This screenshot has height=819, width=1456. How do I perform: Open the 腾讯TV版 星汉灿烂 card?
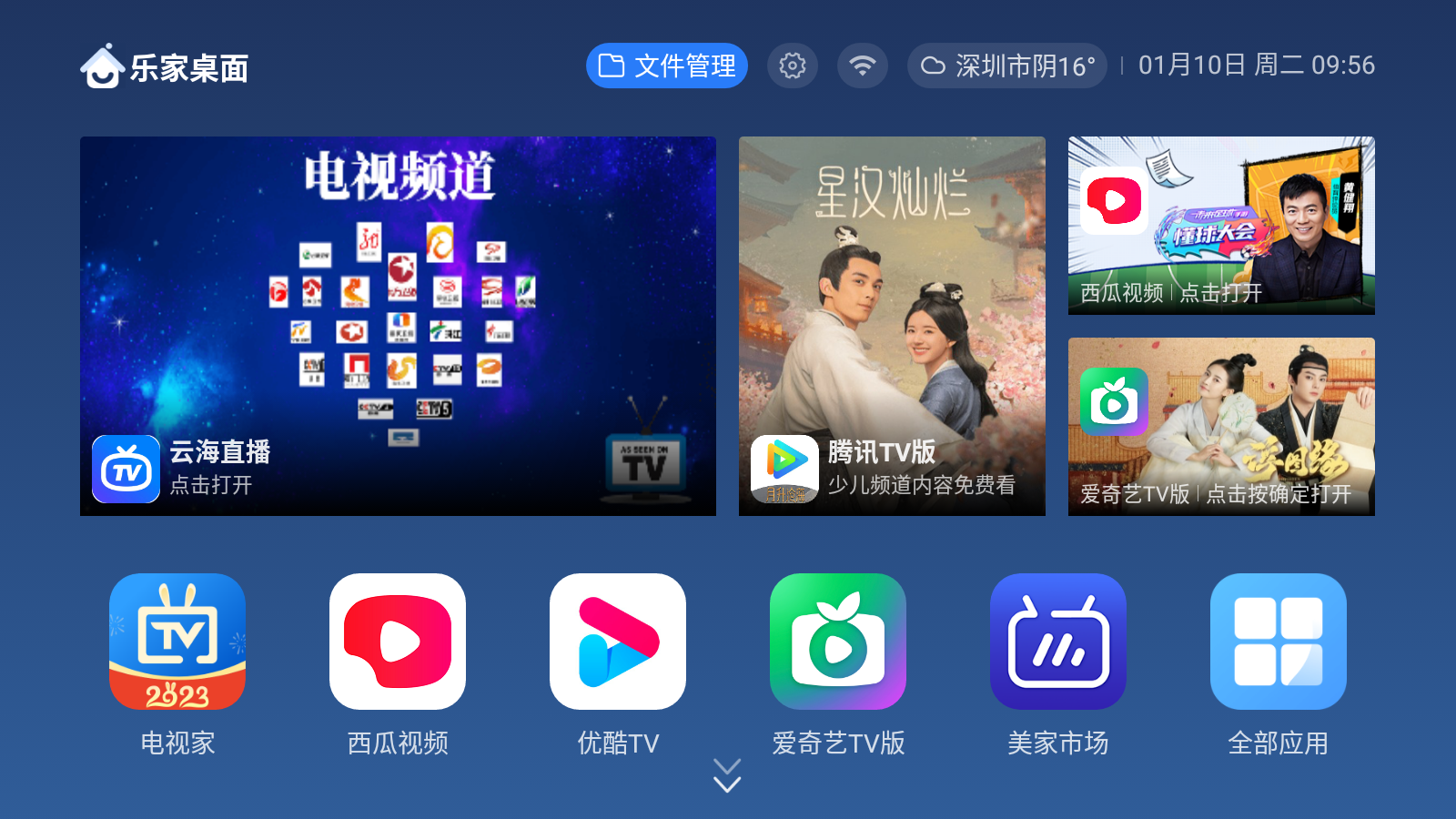click(x=892, y=326)
